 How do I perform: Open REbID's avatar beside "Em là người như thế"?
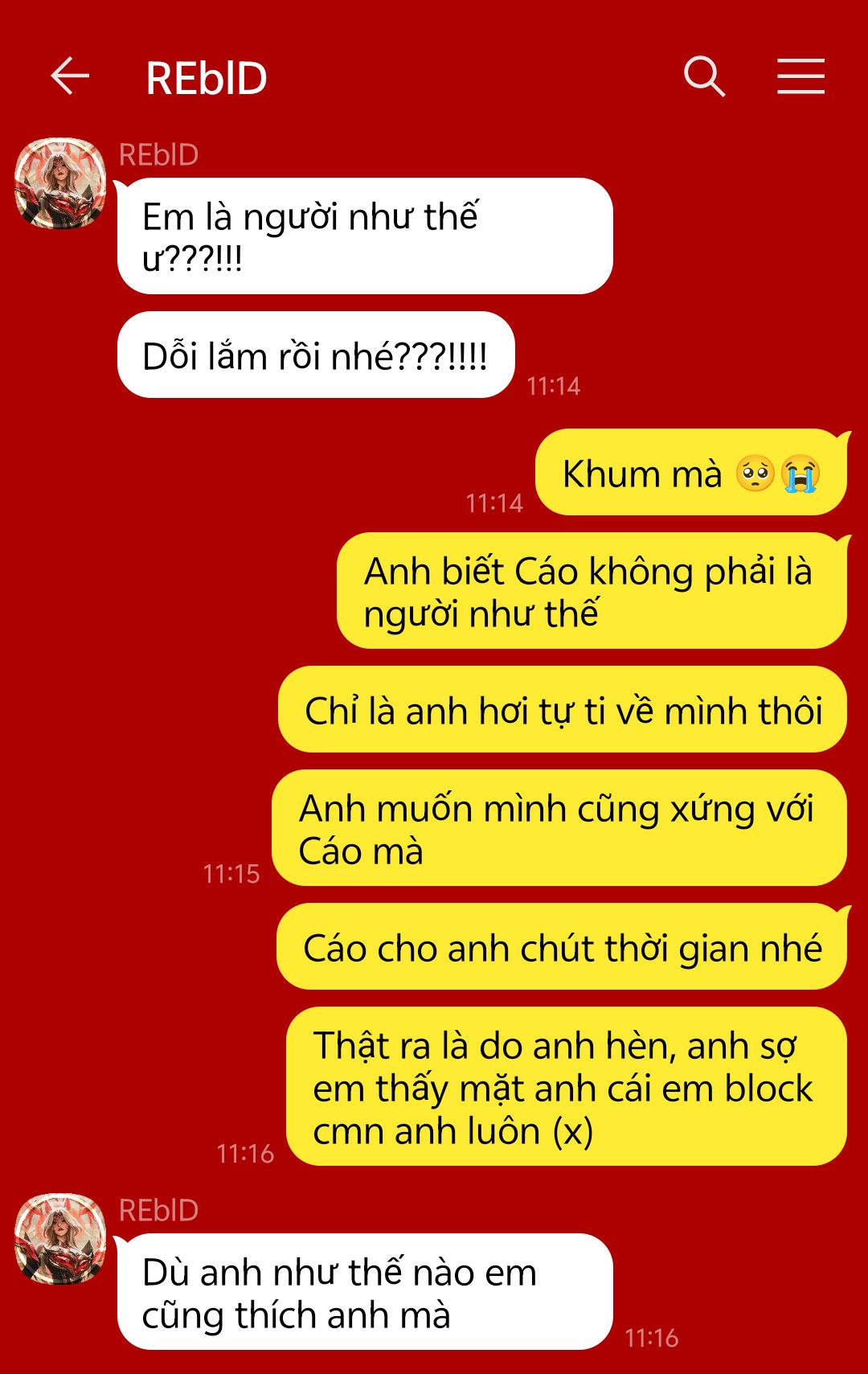pos(60,183)
